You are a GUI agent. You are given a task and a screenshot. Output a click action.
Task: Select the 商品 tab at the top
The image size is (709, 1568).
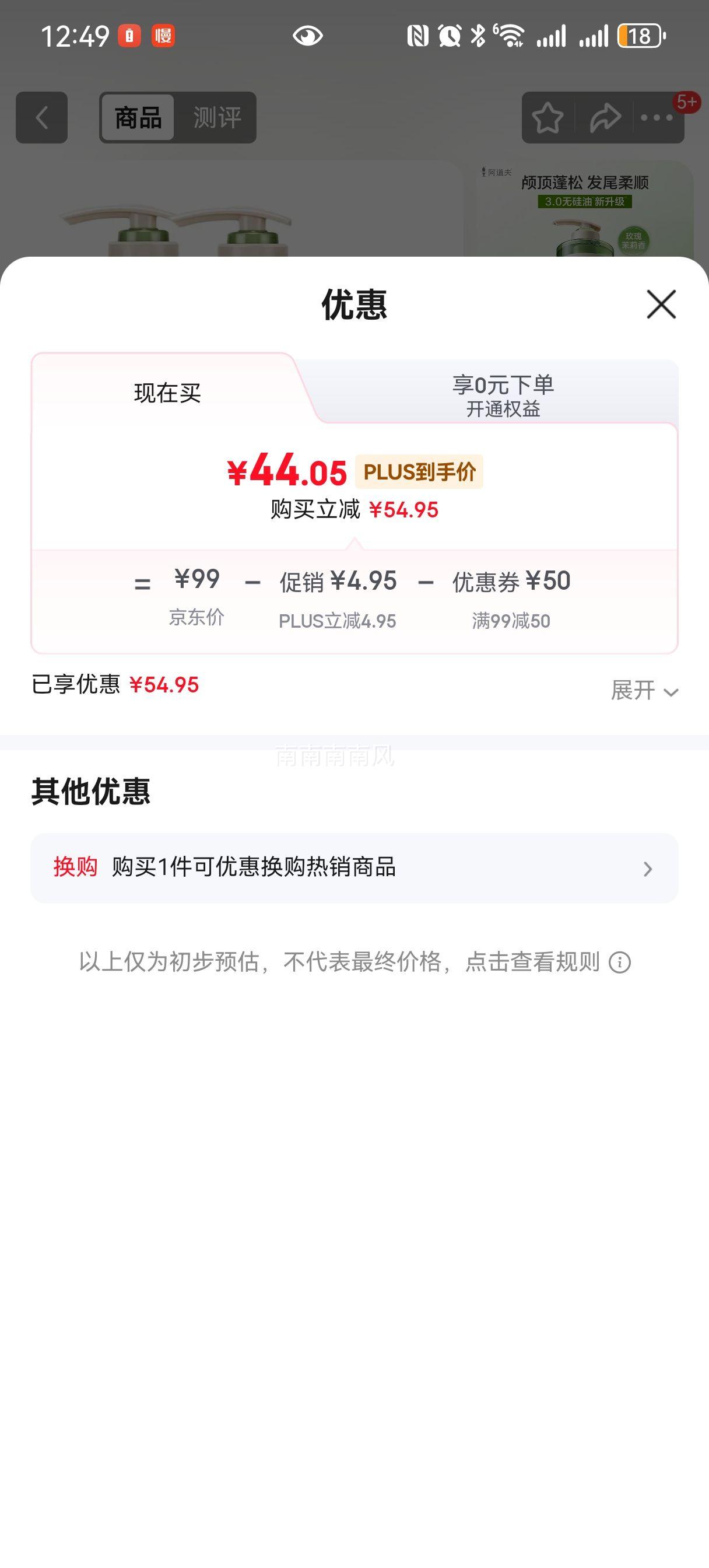point(137,117)
